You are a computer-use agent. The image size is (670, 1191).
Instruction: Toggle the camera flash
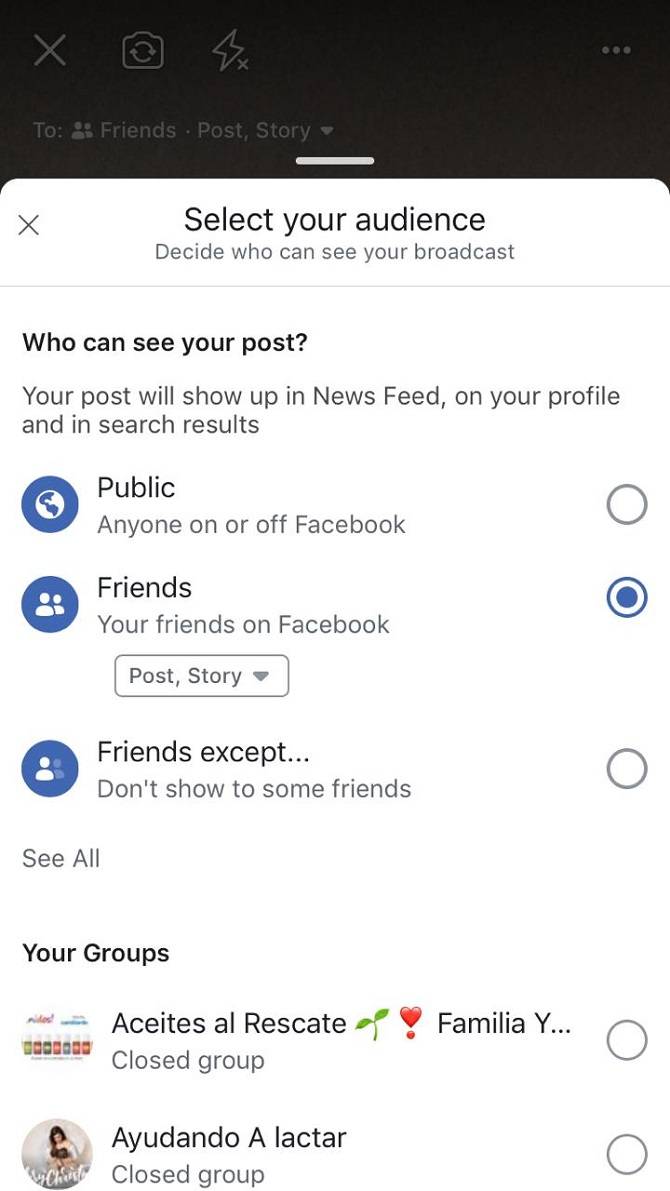[x=230, y=50]
